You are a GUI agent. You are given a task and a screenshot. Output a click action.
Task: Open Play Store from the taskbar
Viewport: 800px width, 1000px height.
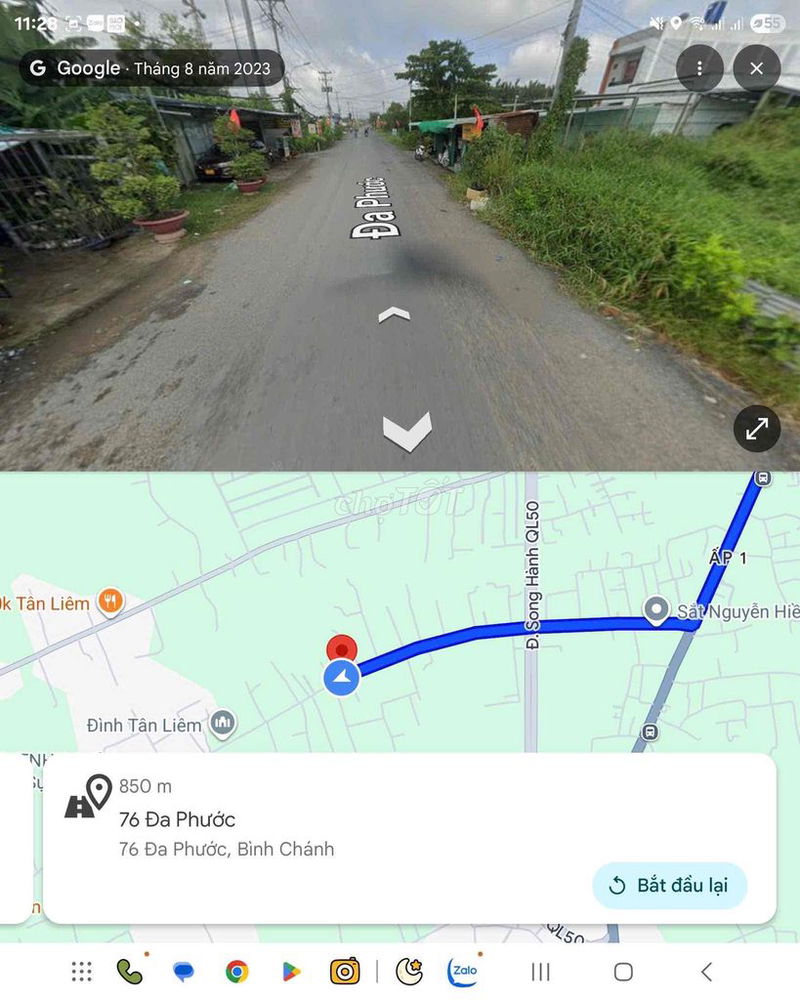tap(291, 971)
